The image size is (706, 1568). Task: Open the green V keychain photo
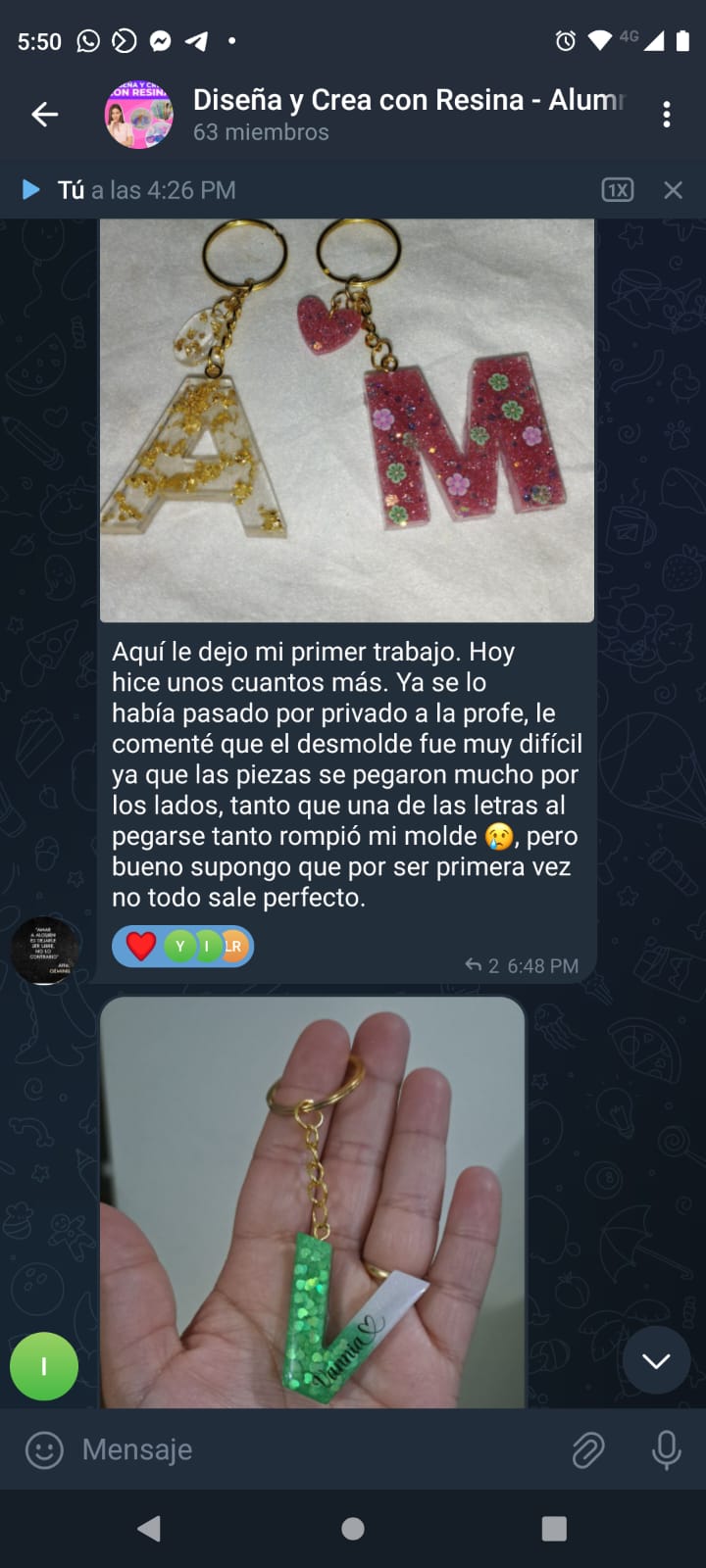click(x=313, y=1201)
